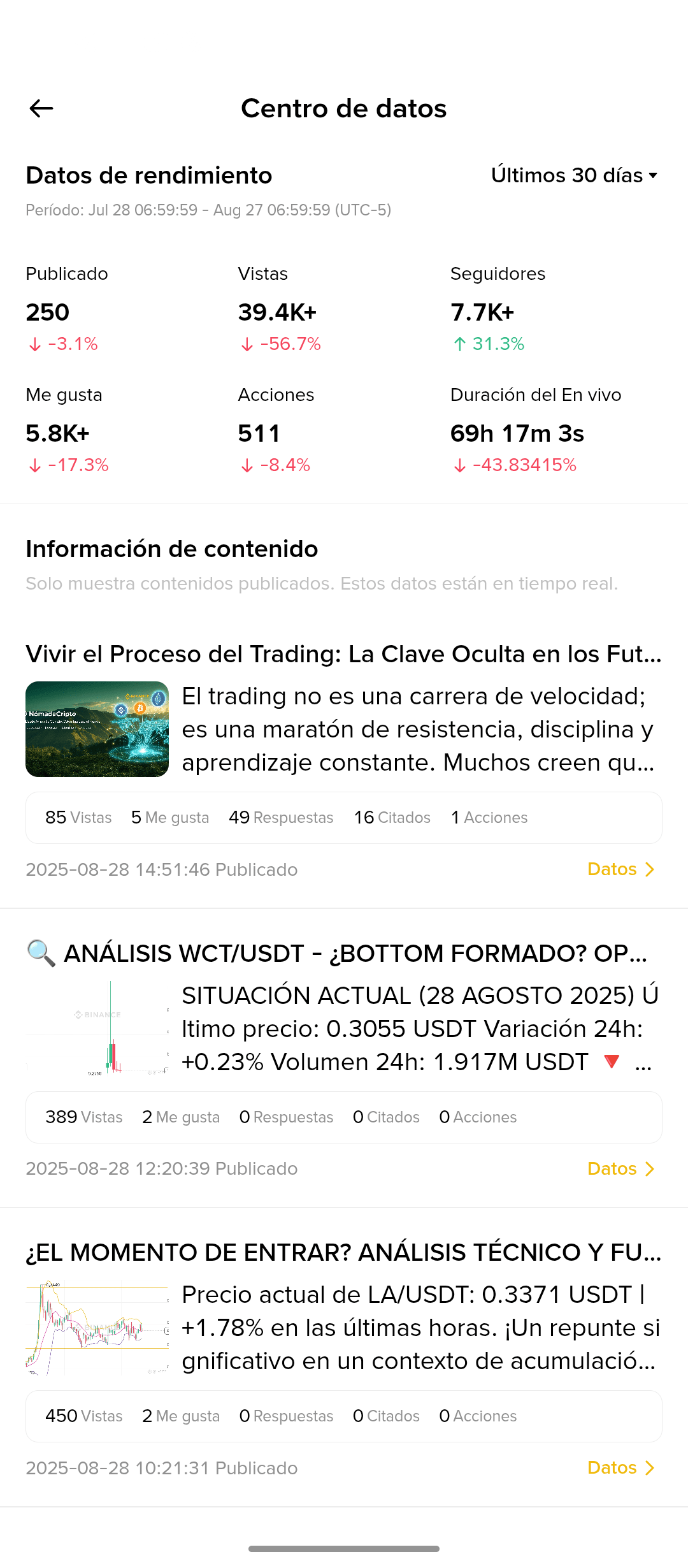This screenshot has width=688, height=1568.
Task: View Datos for the 12:20:39 post
Action: (x=621, y=1168)
